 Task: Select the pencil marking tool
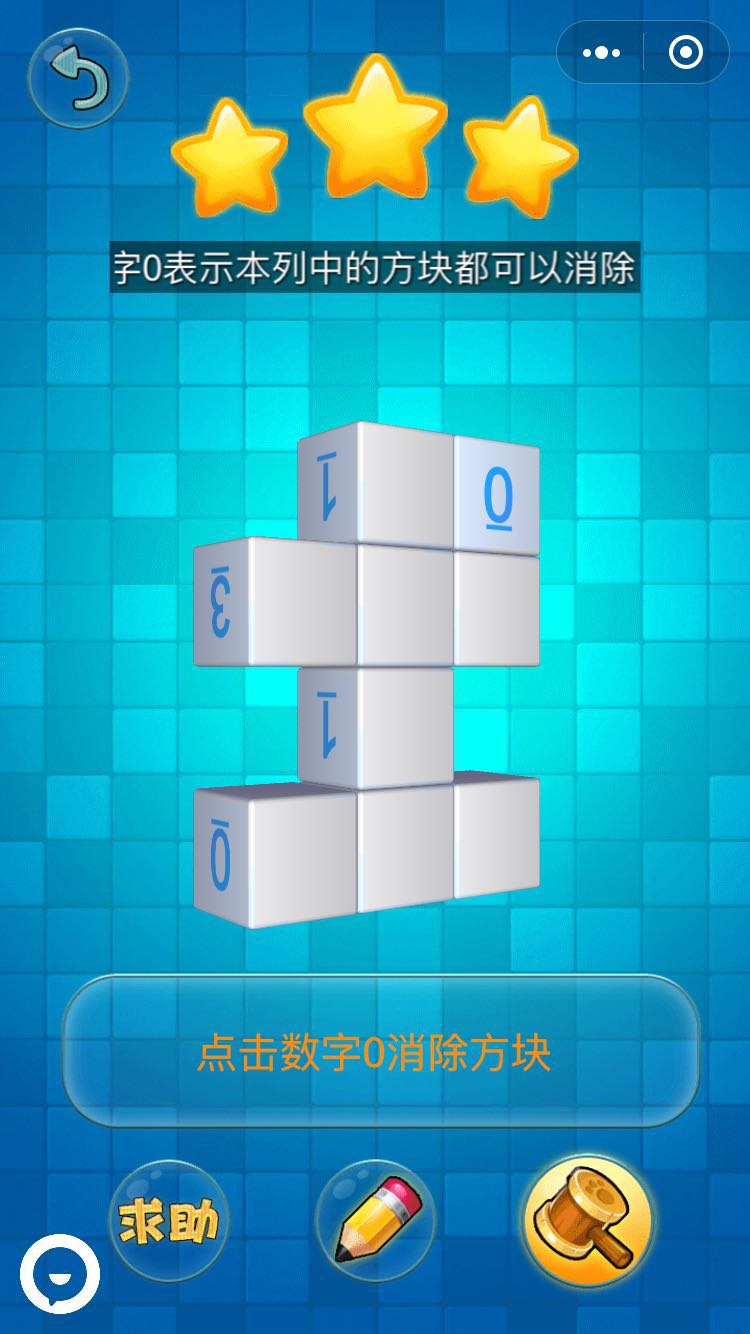[x=375, y=1220]
